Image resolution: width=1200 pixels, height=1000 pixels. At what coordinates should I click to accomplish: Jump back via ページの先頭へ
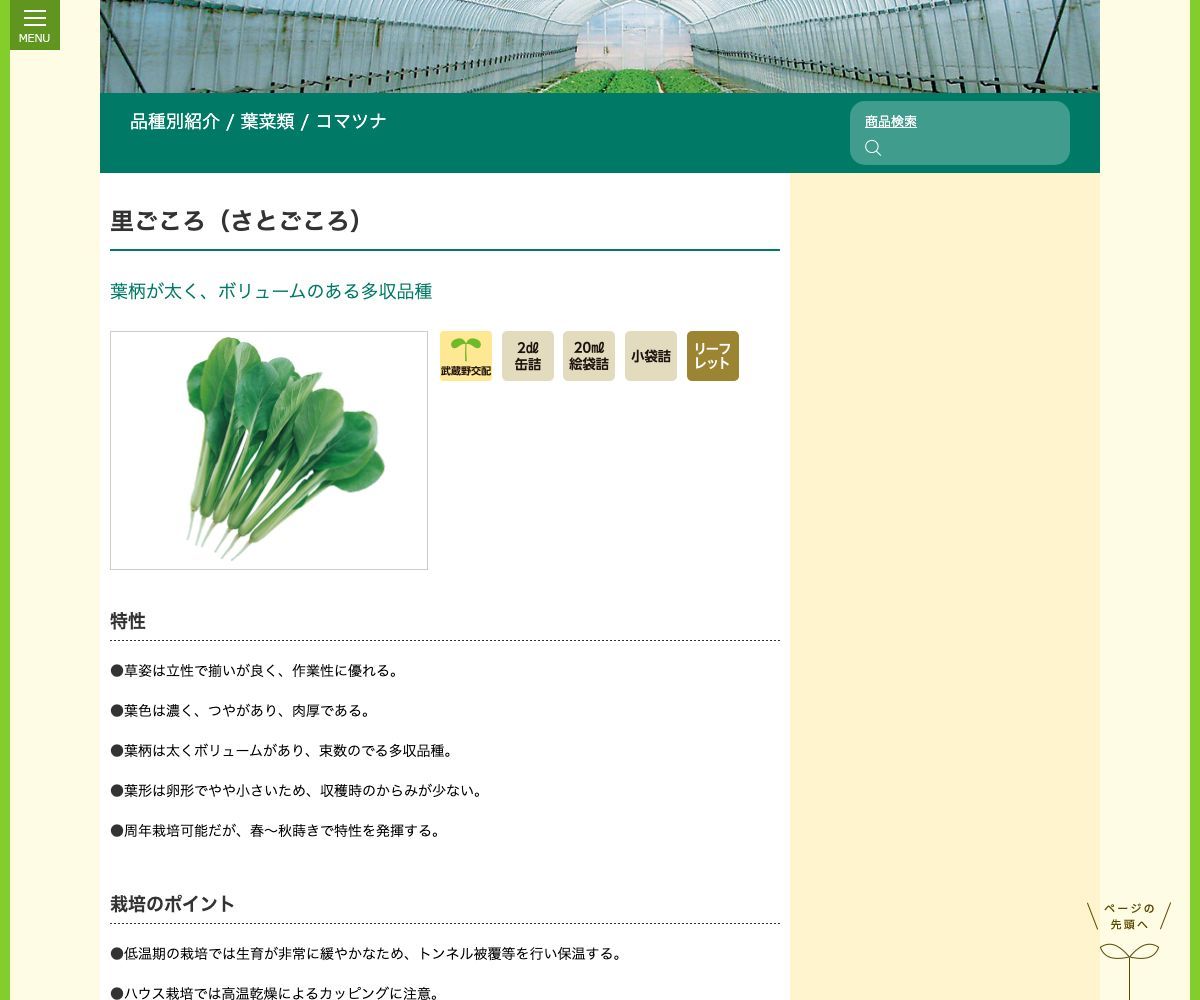point(1129,945)
